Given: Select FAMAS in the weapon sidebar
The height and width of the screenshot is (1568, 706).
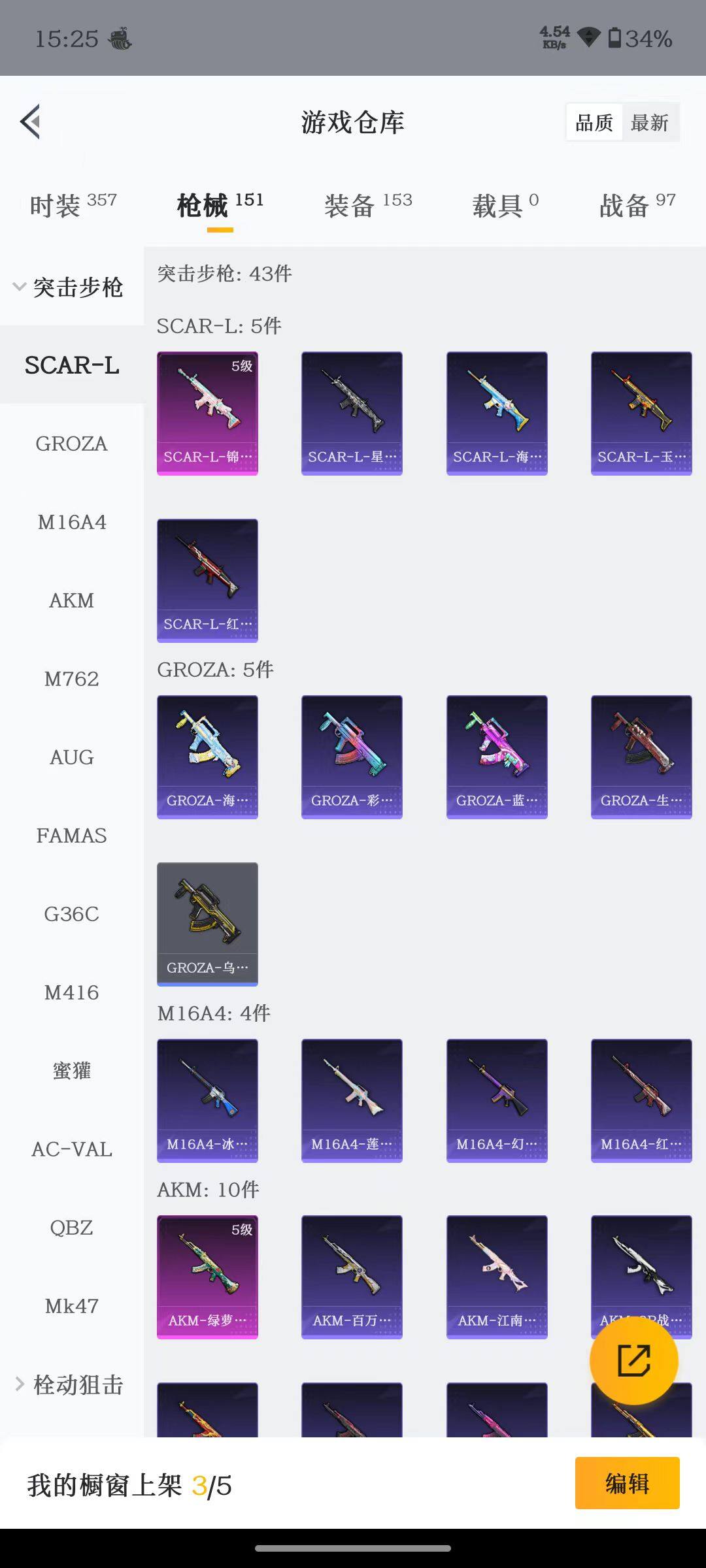Looking at the screenshot, I should coord(71,836).
